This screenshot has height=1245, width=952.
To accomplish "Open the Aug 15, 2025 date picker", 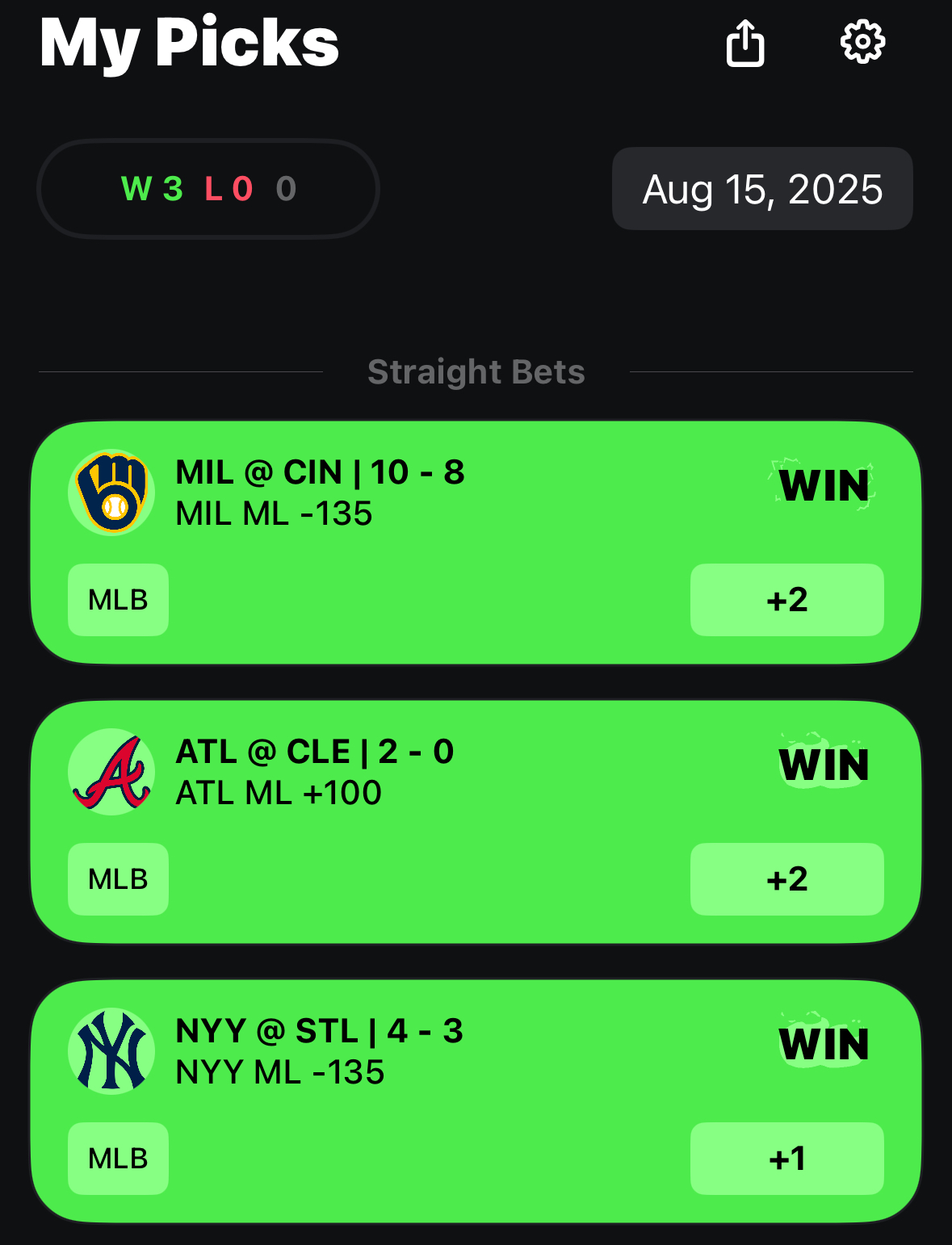I will (762, 189).
